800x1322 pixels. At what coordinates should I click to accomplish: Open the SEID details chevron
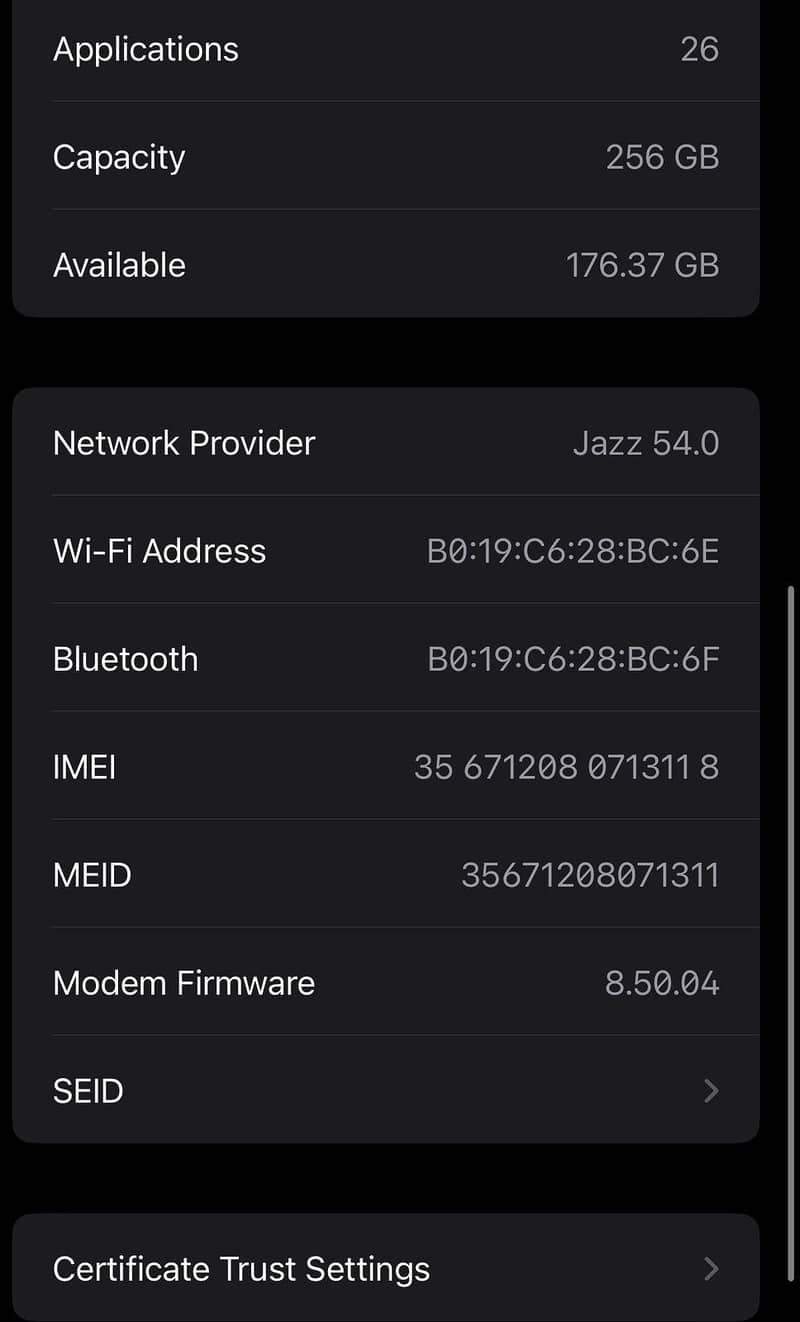coord(711,1090)
